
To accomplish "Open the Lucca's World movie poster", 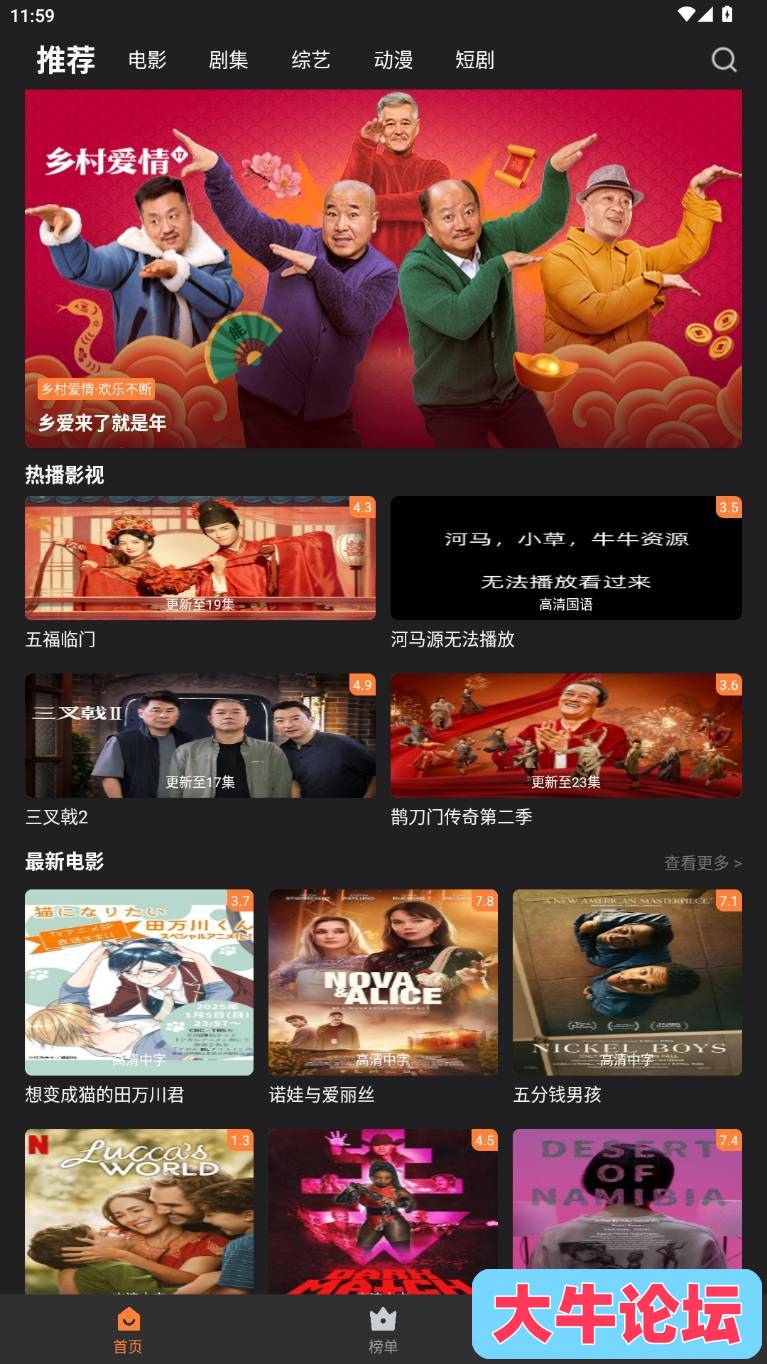I will point(139,1210).
